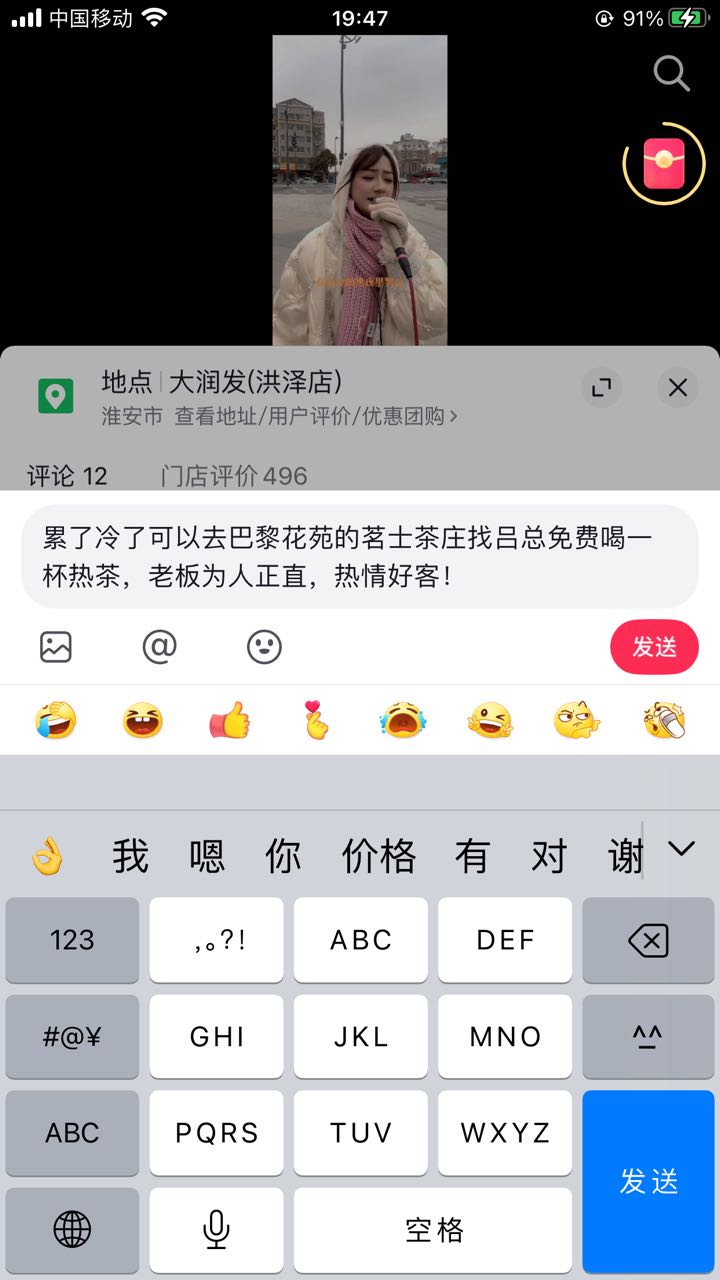The image size is (720, 1280).
Task: Close the comments panel
Action: pyautogui.click(x=678, y=388)
